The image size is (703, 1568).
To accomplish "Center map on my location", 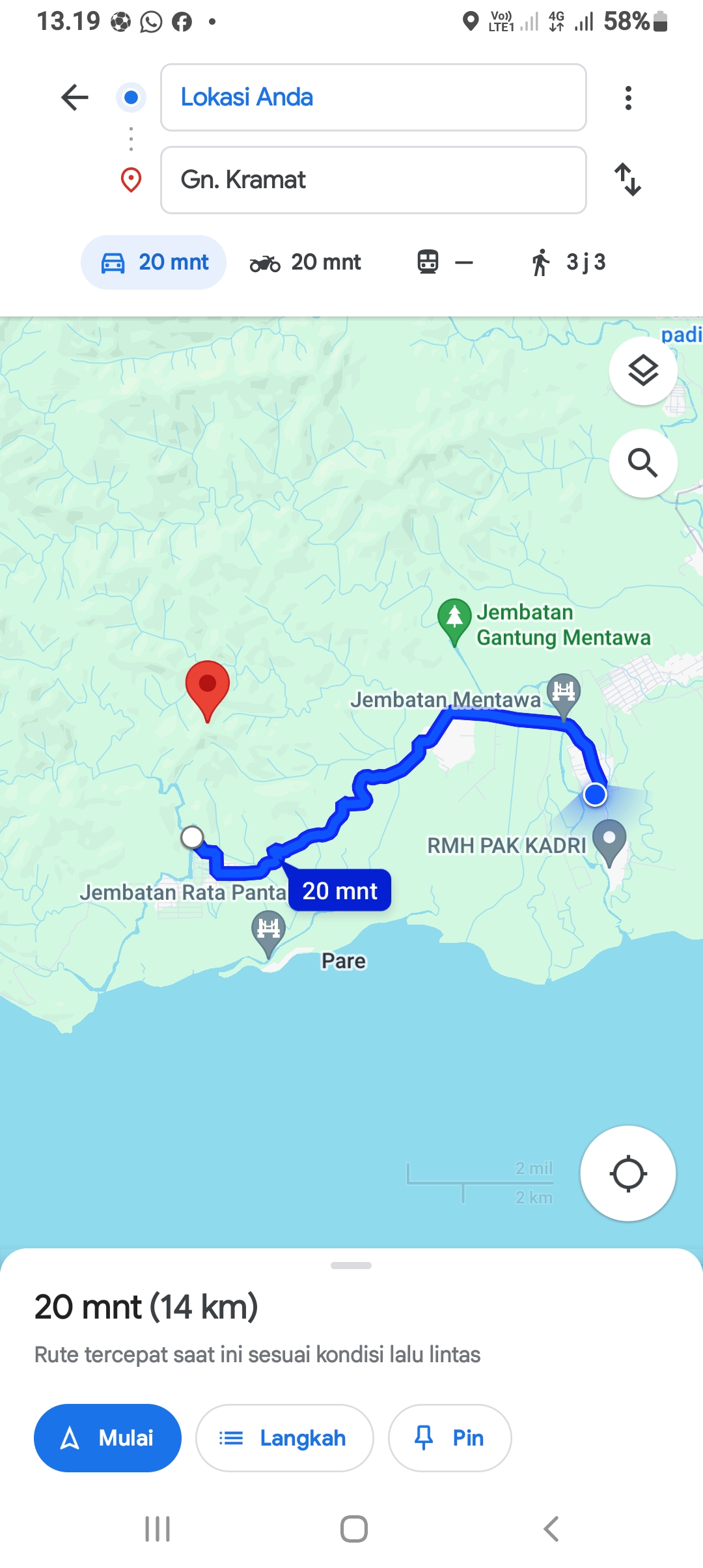I will click(x=628, y=1173).
